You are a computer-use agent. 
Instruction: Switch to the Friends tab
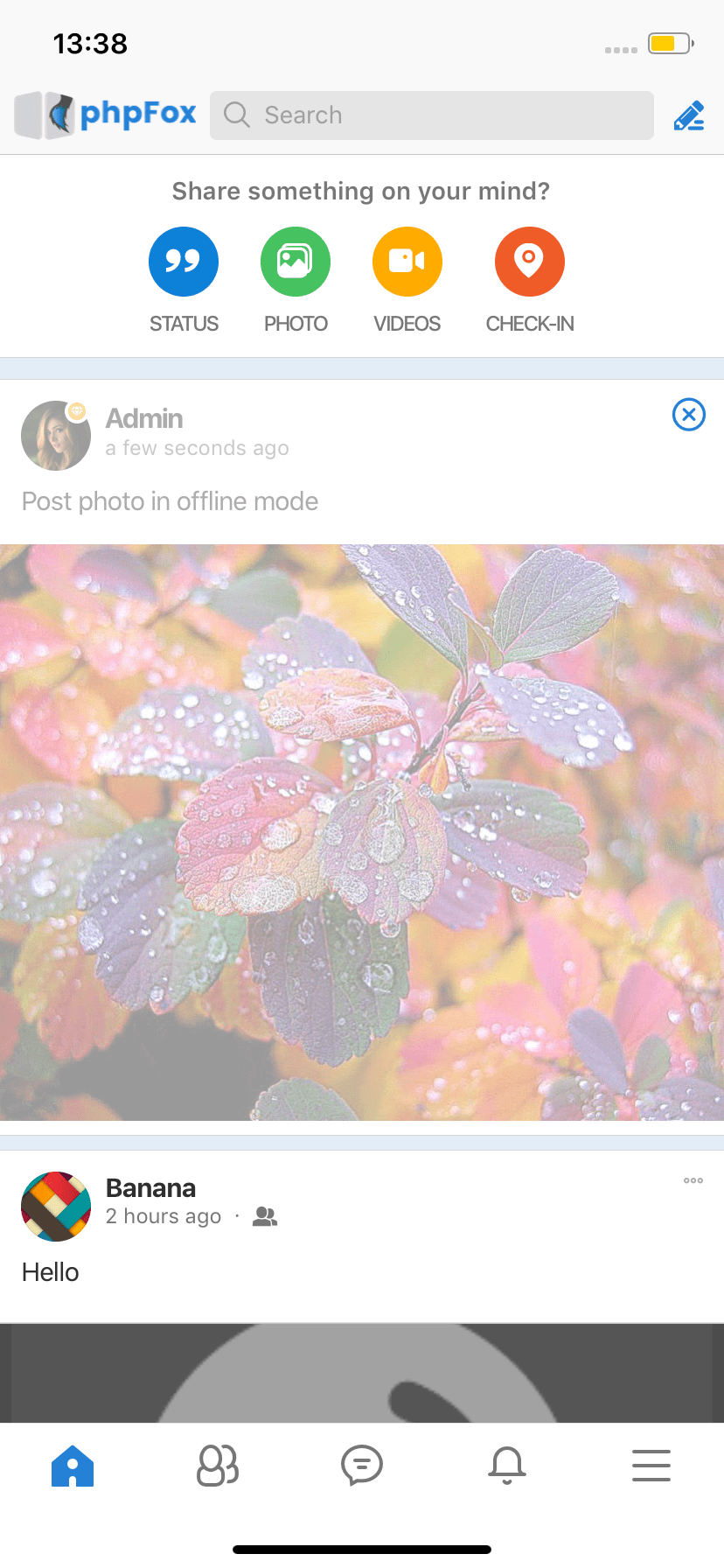point(218,1466)
